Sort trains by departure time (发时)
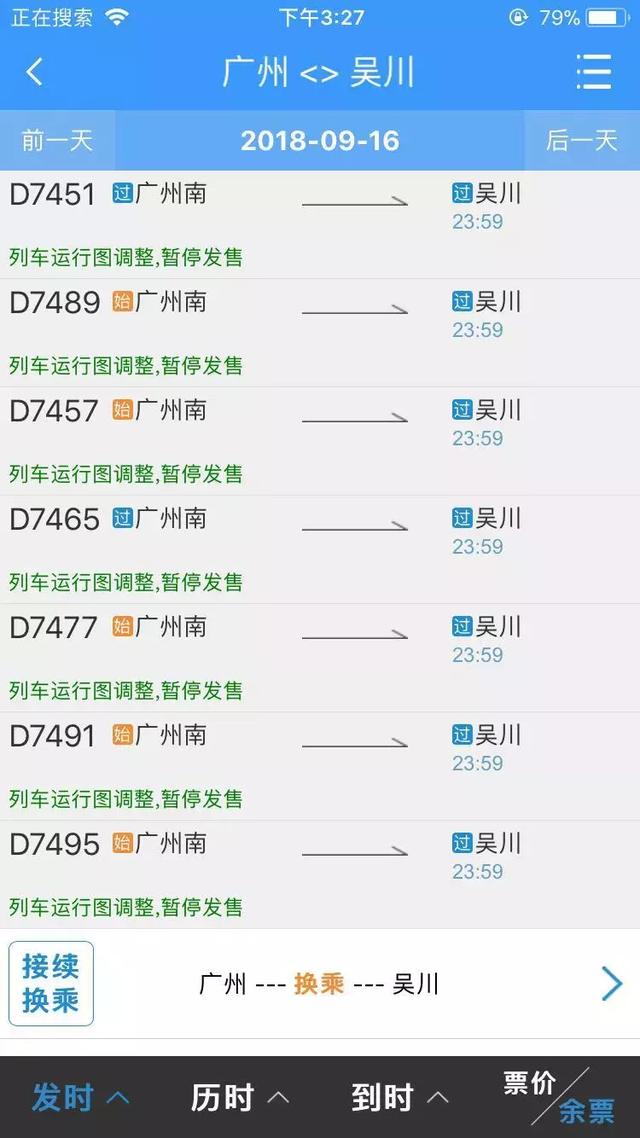The height and width of the screenshot is (1138, 640). click(x=80, y=1097)
